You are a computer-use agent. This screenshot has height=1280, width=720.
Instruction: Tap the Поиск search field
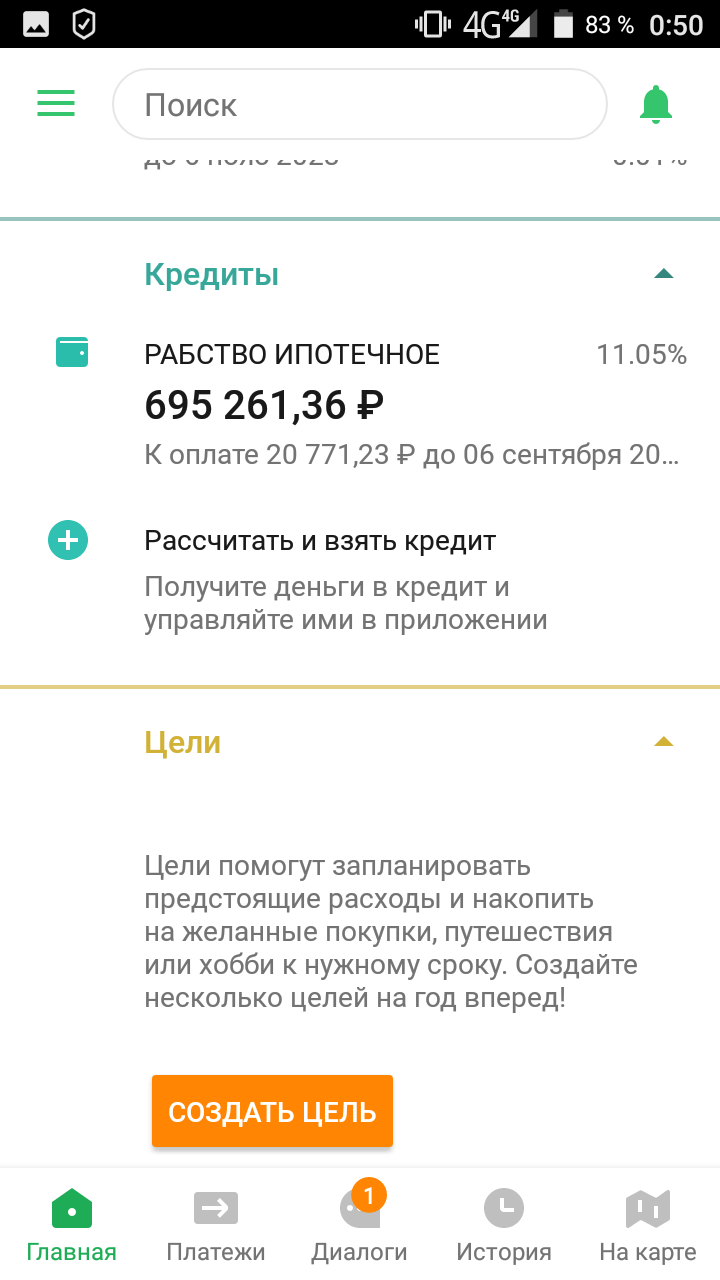click(360, 104)
